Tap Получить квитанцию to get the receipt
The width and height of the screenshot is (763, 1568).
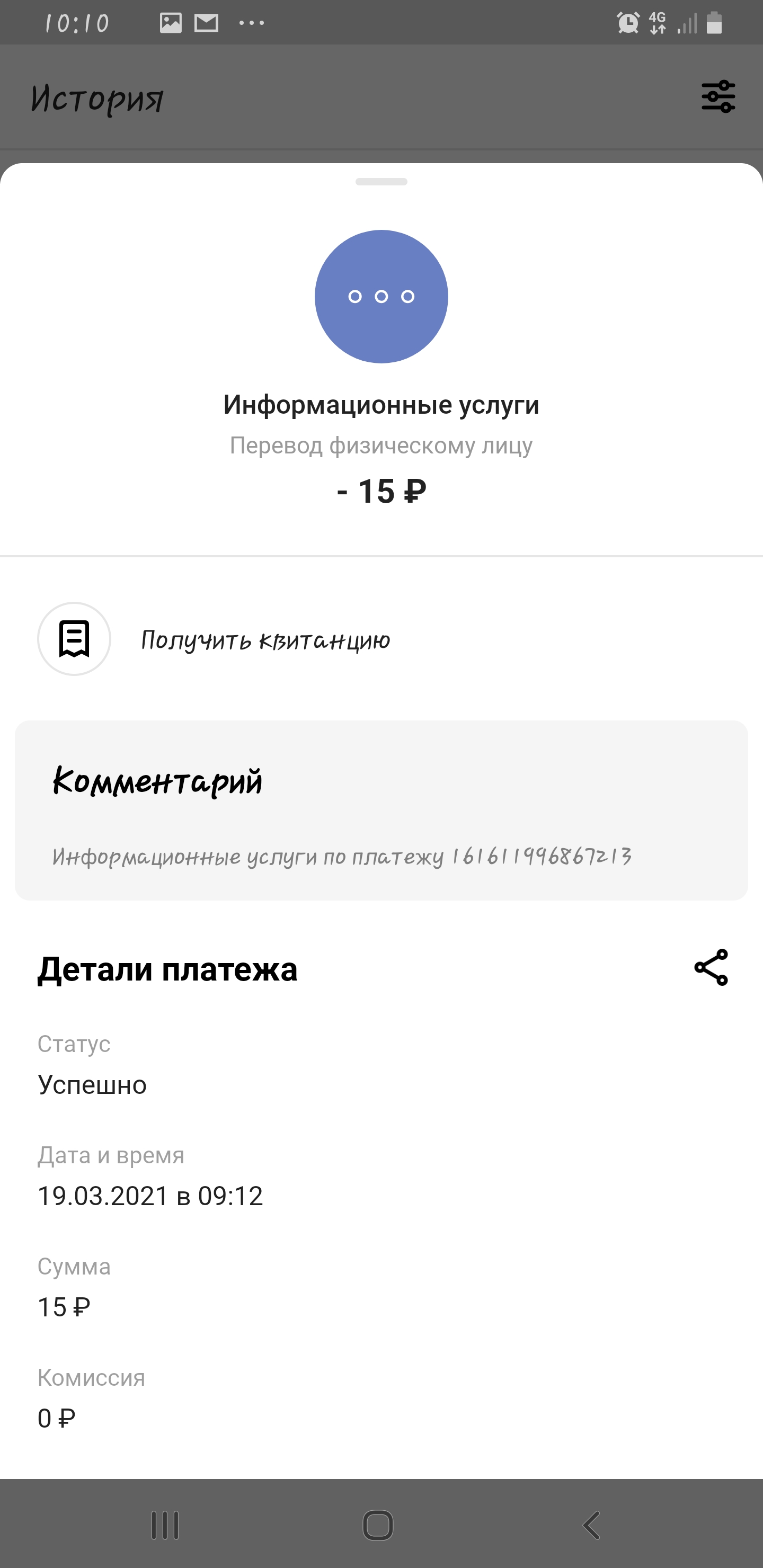(265, 640)
